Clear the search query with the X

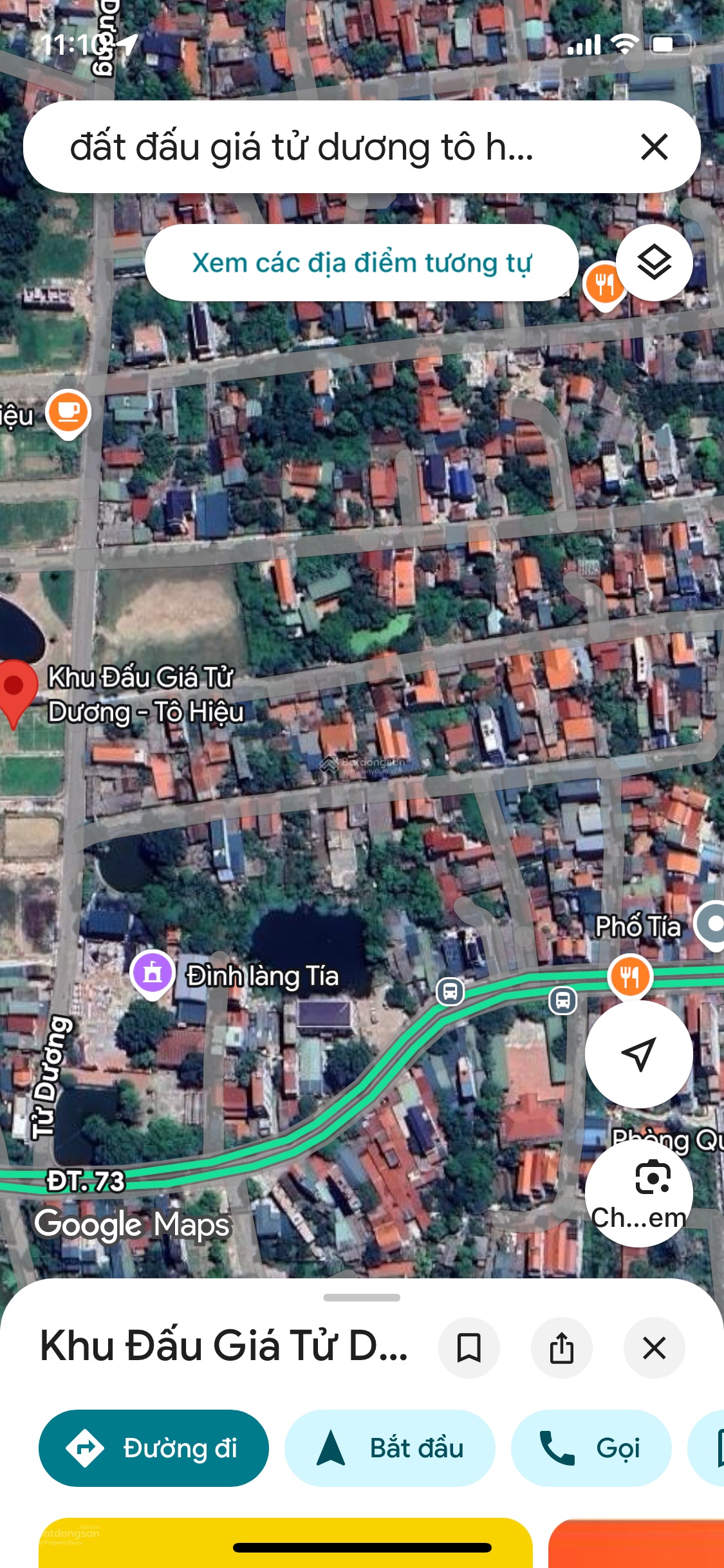click(x=654, y=147)
